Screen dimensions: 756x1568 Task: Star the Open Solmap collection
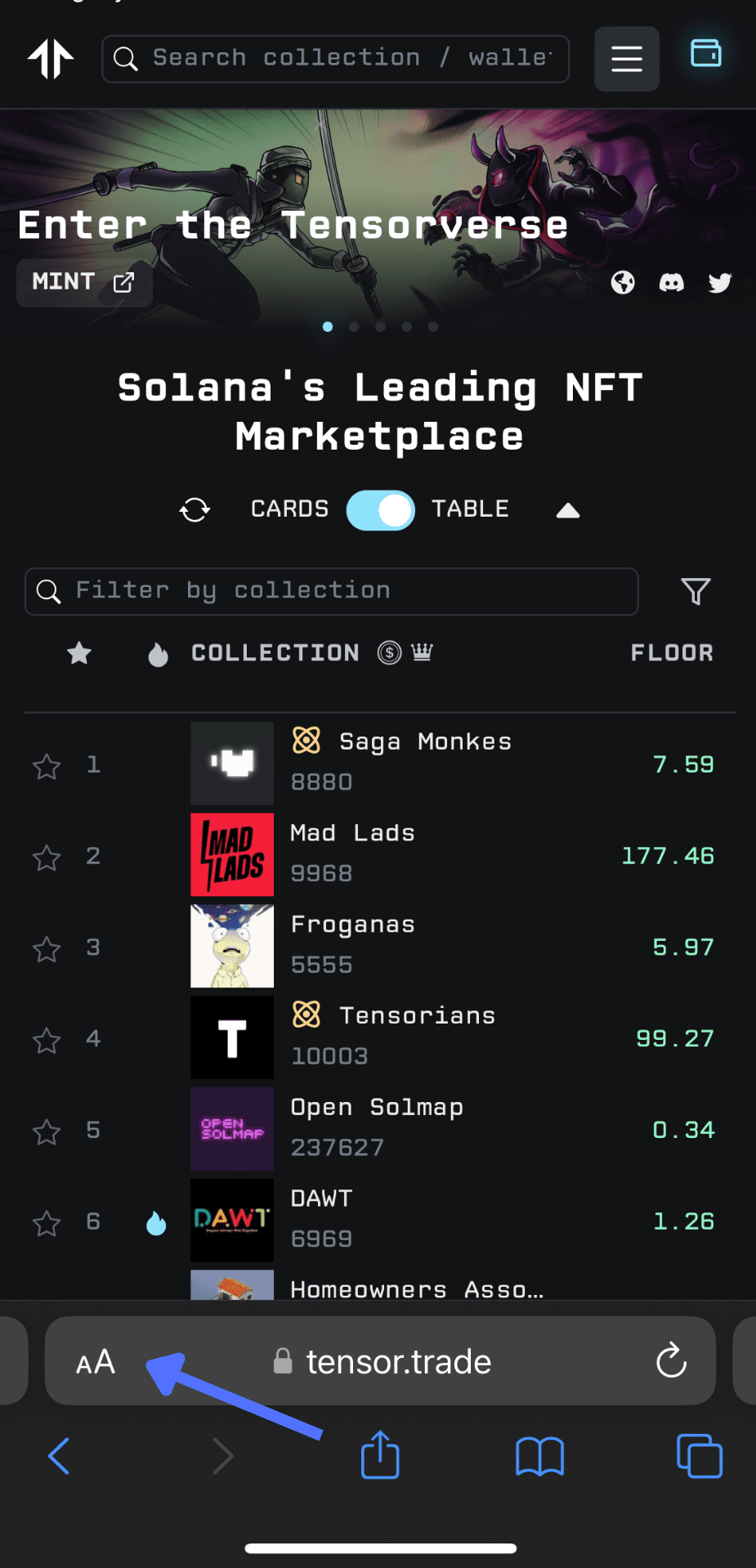click(x=47, y=1132)
